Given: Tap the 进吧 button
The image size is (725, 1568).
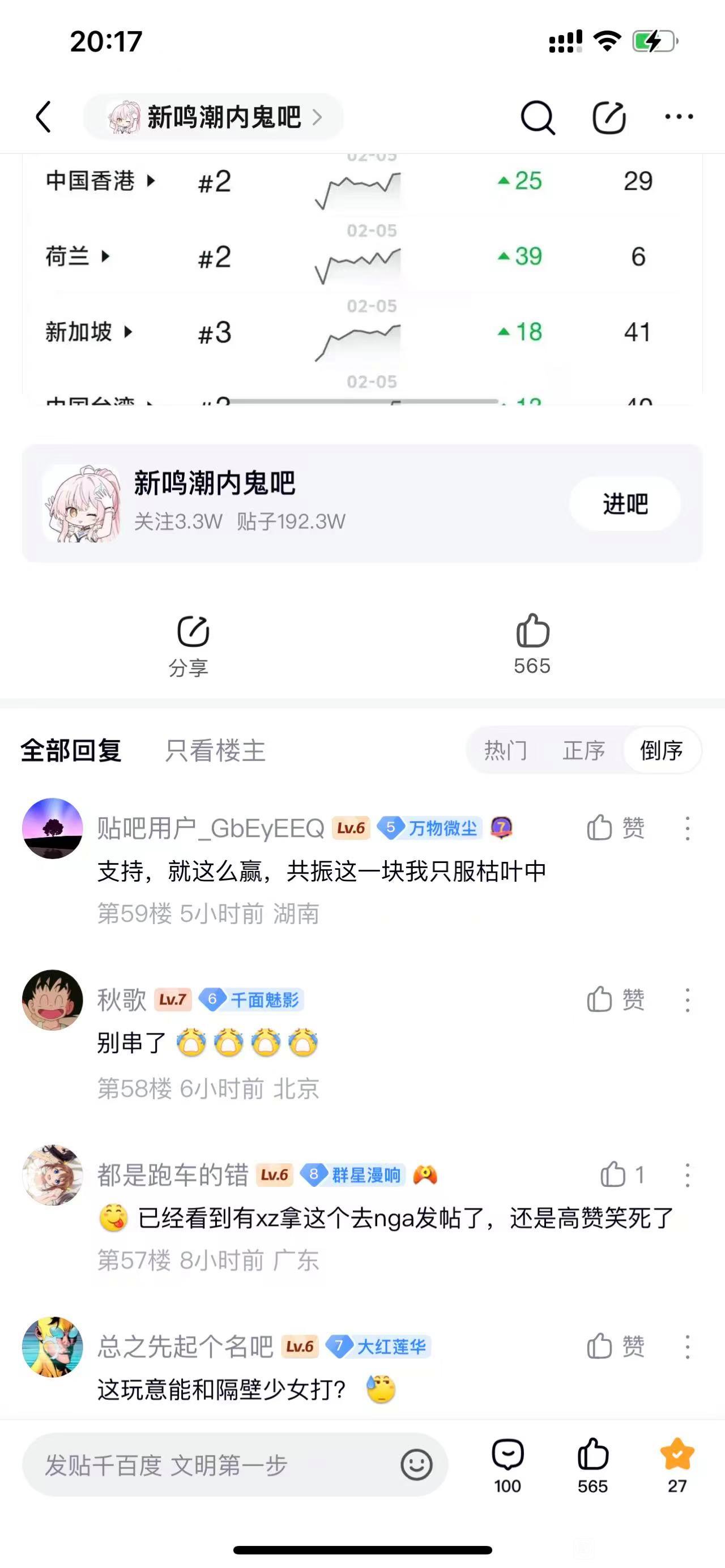Looking at the screenshot, I should point(625,503).
